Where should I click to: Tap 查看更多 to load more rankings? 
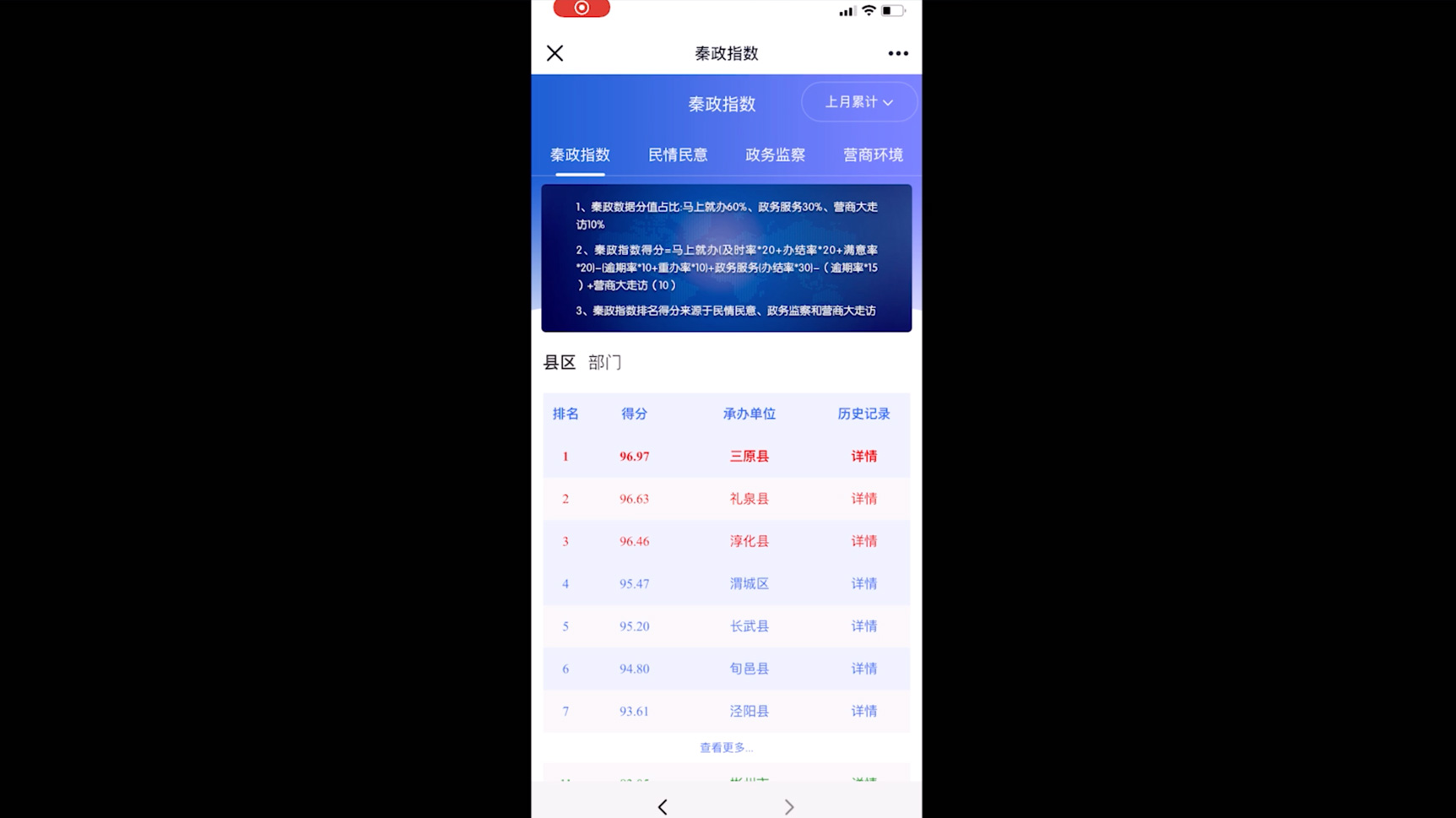726,748
